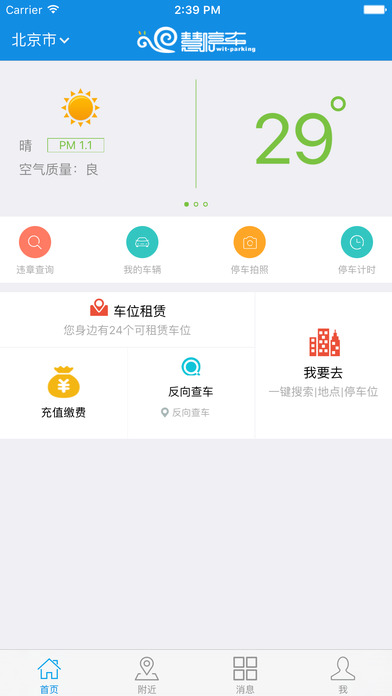Image resolution: width=392 pixels, height=696 pixels.
Task: Tap the 停车拍照 camera icon
Action: (x=249, y=242)
